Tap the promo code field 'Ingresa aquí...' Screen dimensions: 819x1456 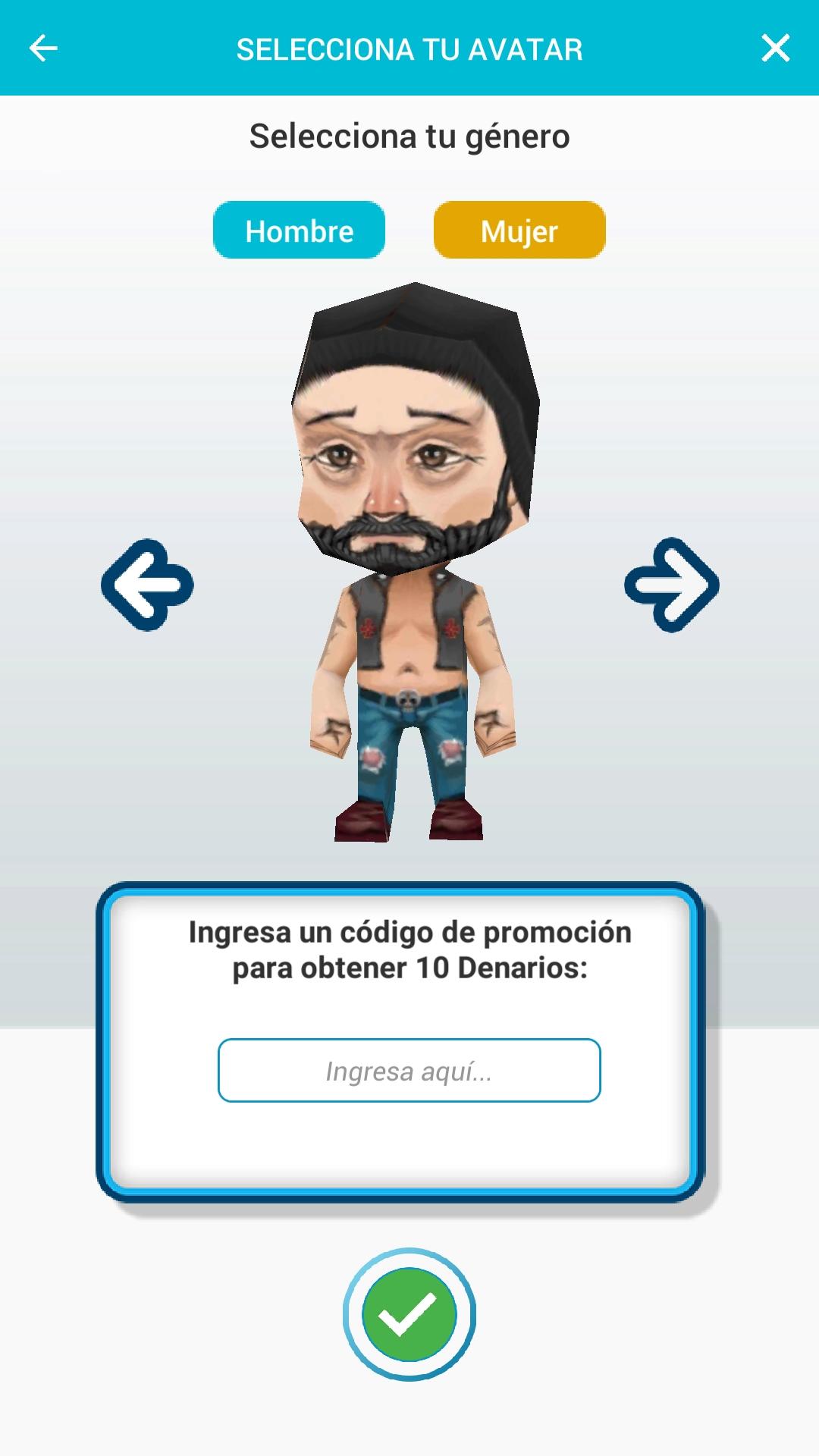coord(409,1070)
